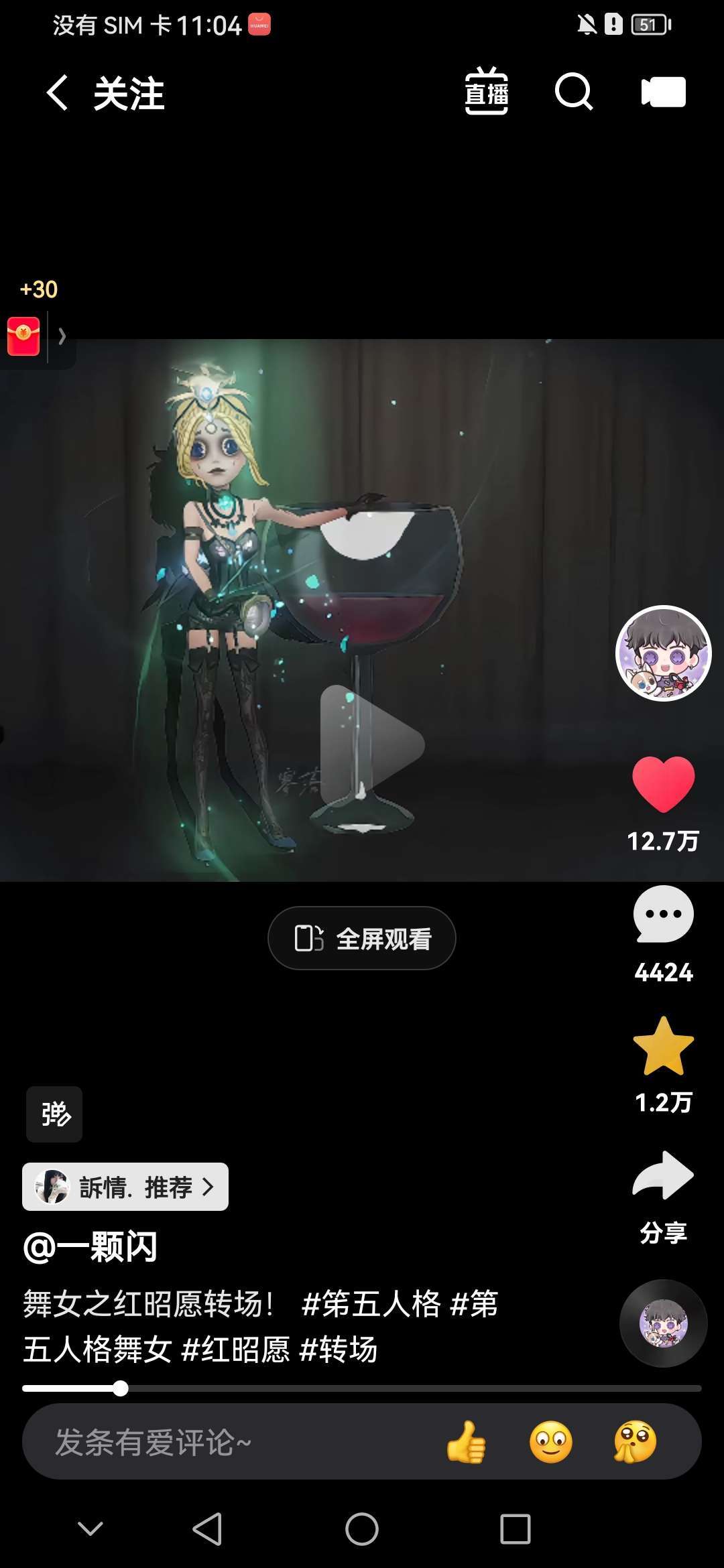Send the thumbs-up emoji comment
This screenshot has height=1568, width=724.
[x=466, y=1442]
